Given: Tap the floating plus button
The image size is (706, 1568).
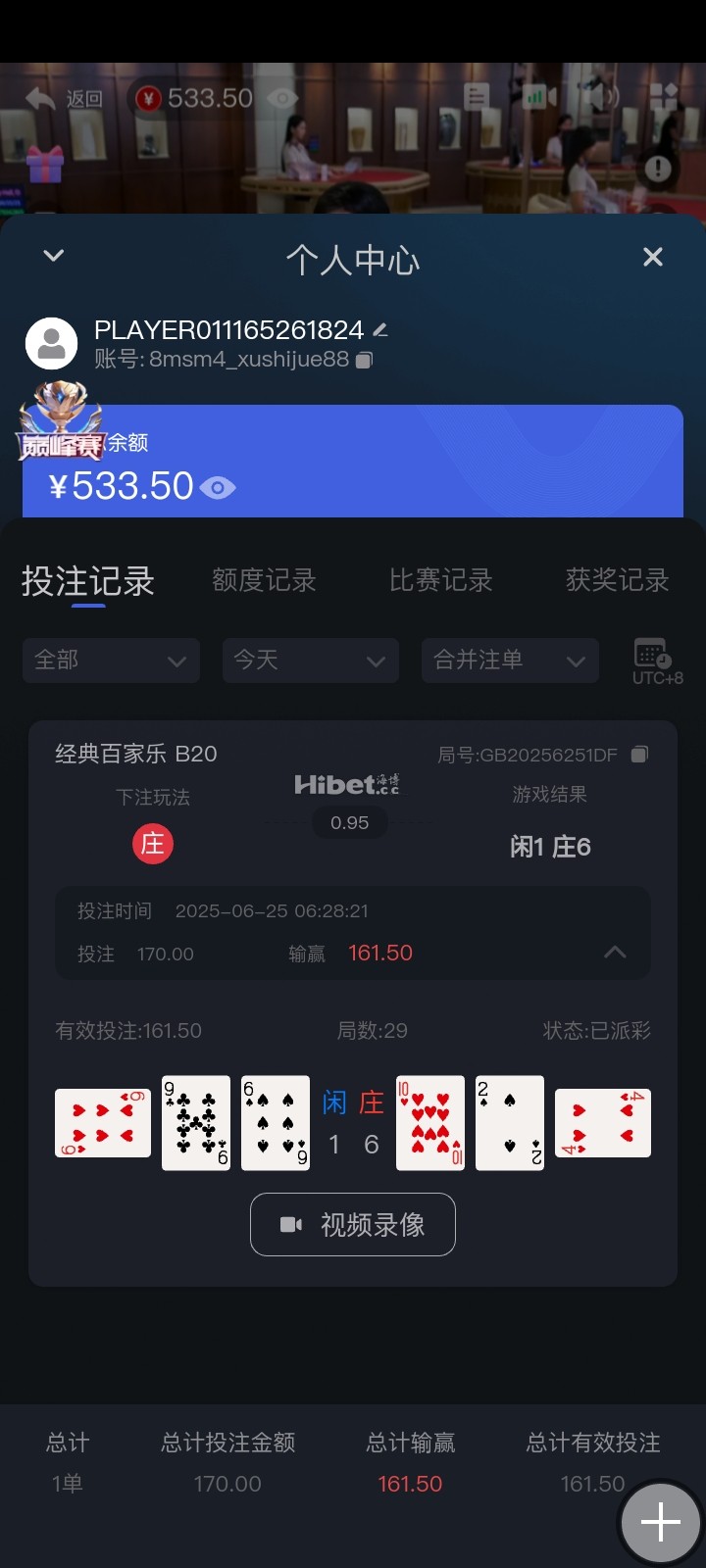Looking at the screenshot, I should (660, 1523).
